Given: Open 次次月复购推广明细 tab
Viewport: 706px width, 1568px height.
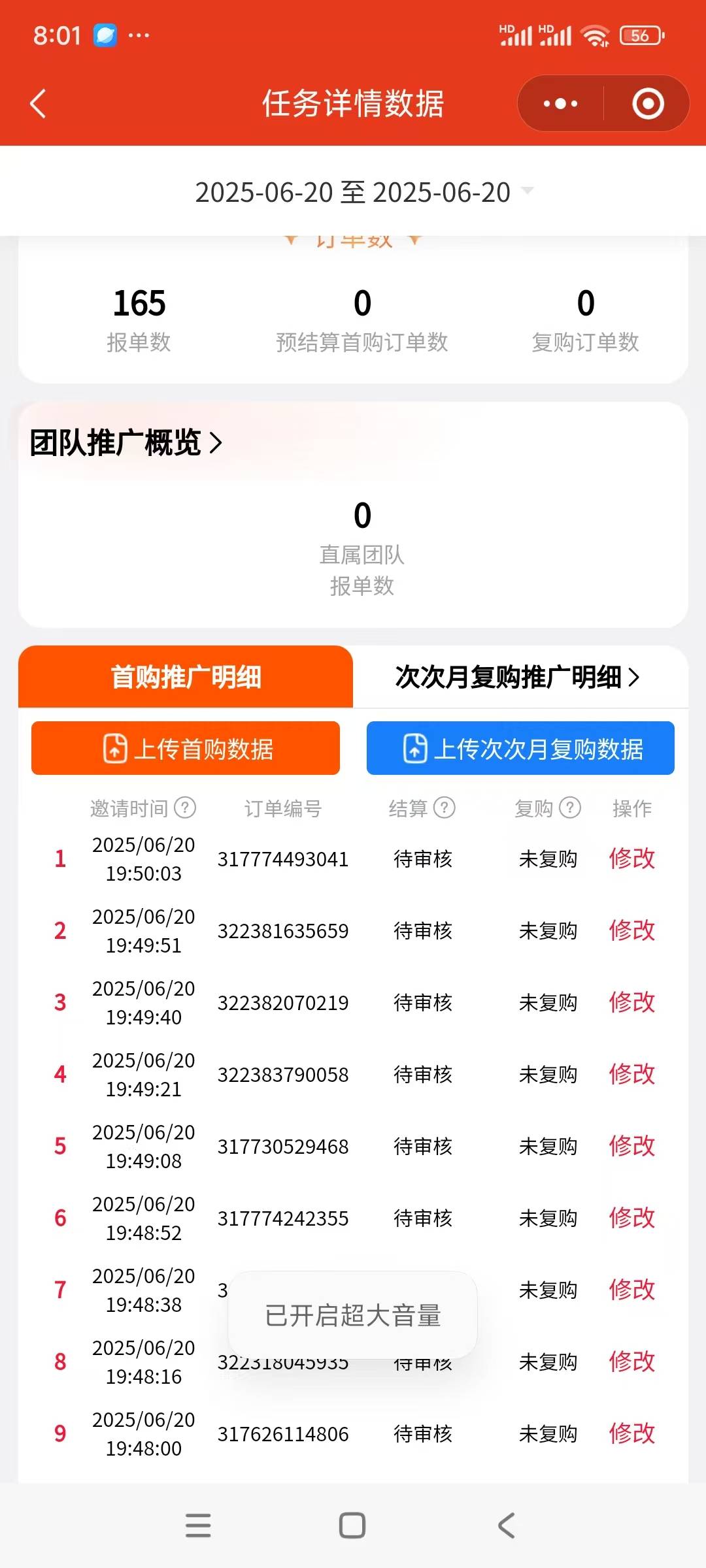Looking at the screenshot, I should point(517,677).
